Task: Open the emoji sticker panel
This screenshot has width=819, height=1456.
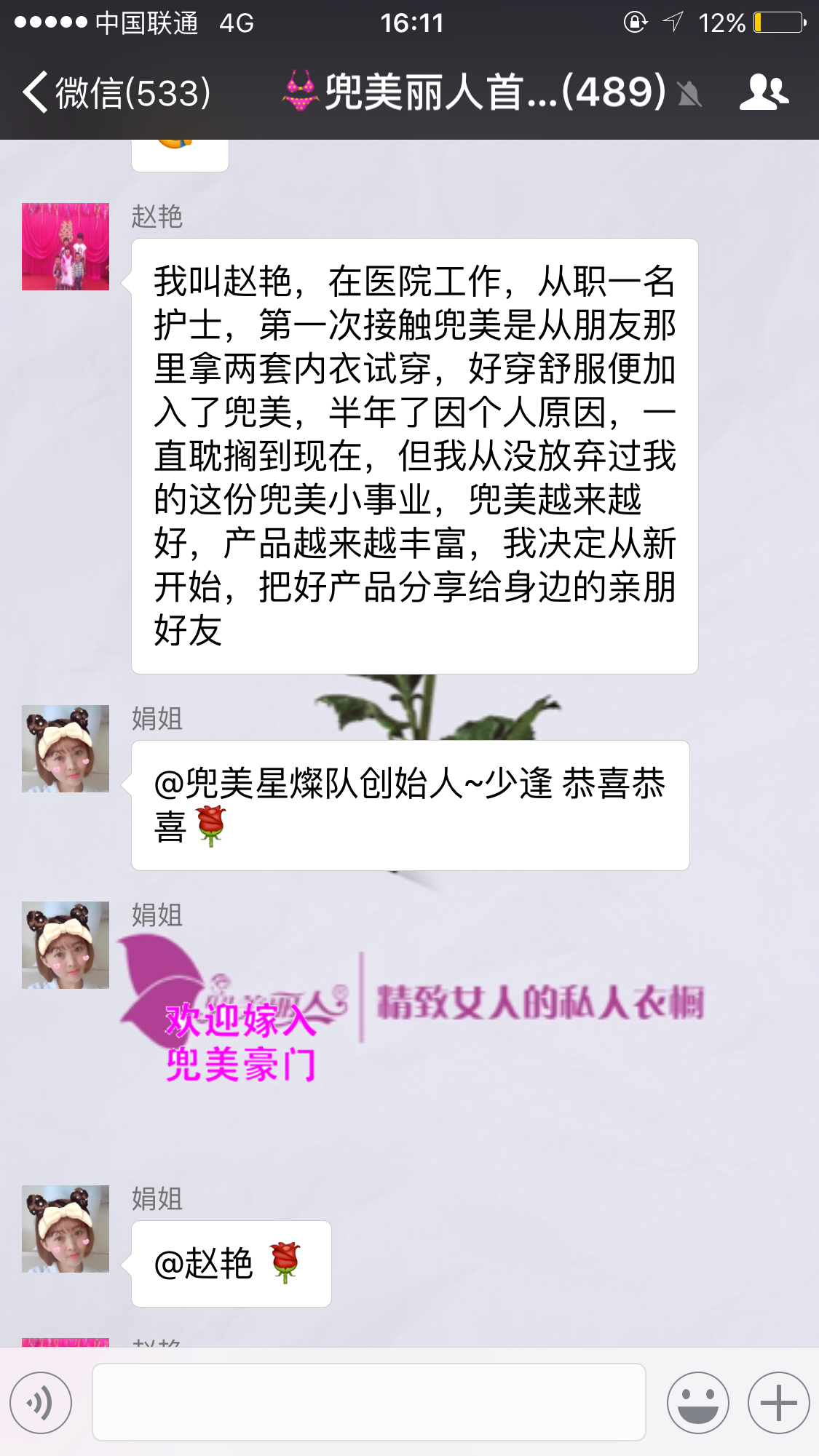Action: pyautogui.click(x=697, y=1402)
